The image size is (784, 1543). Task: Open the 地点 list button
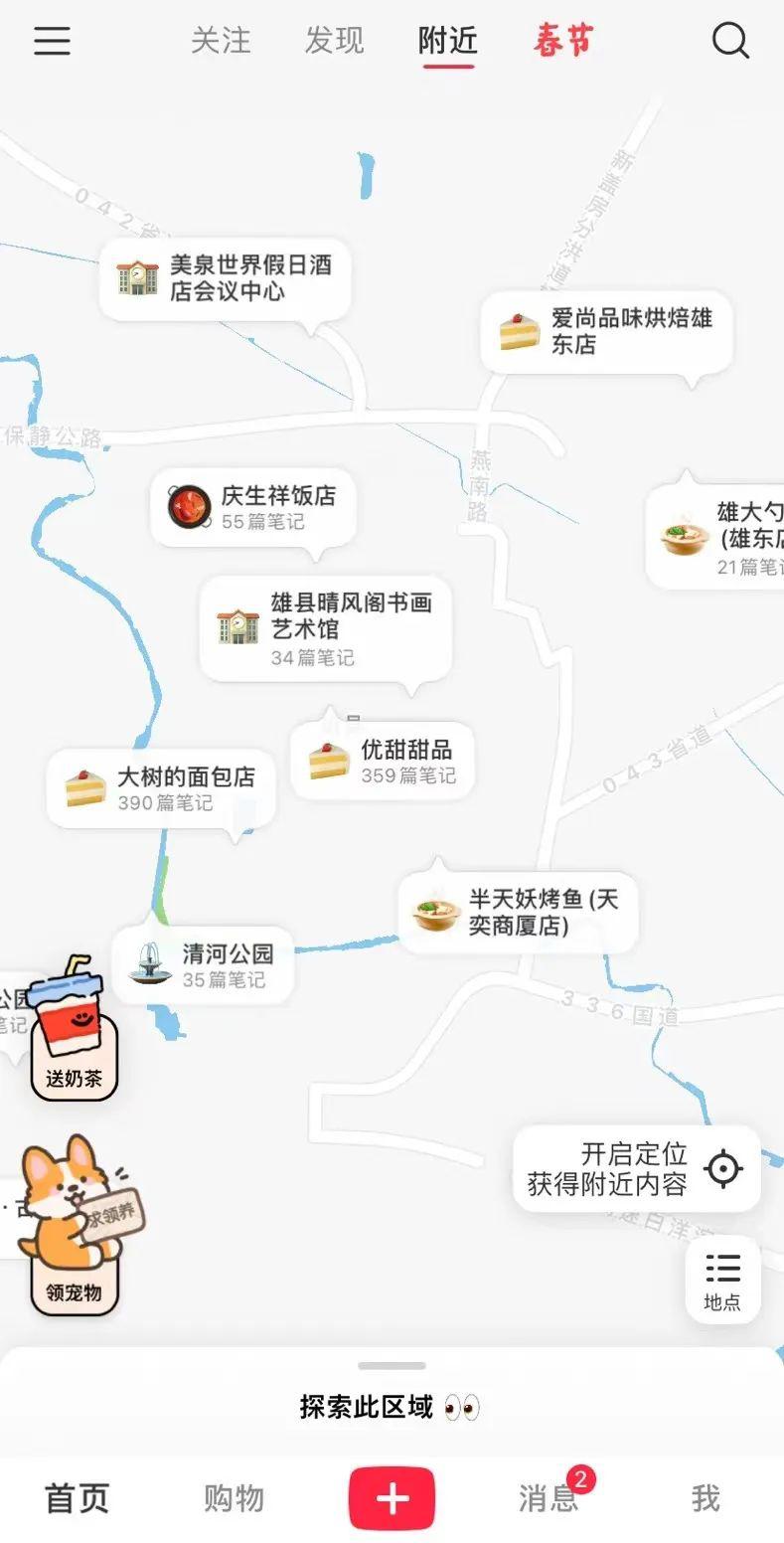[x=722, y=1281]
